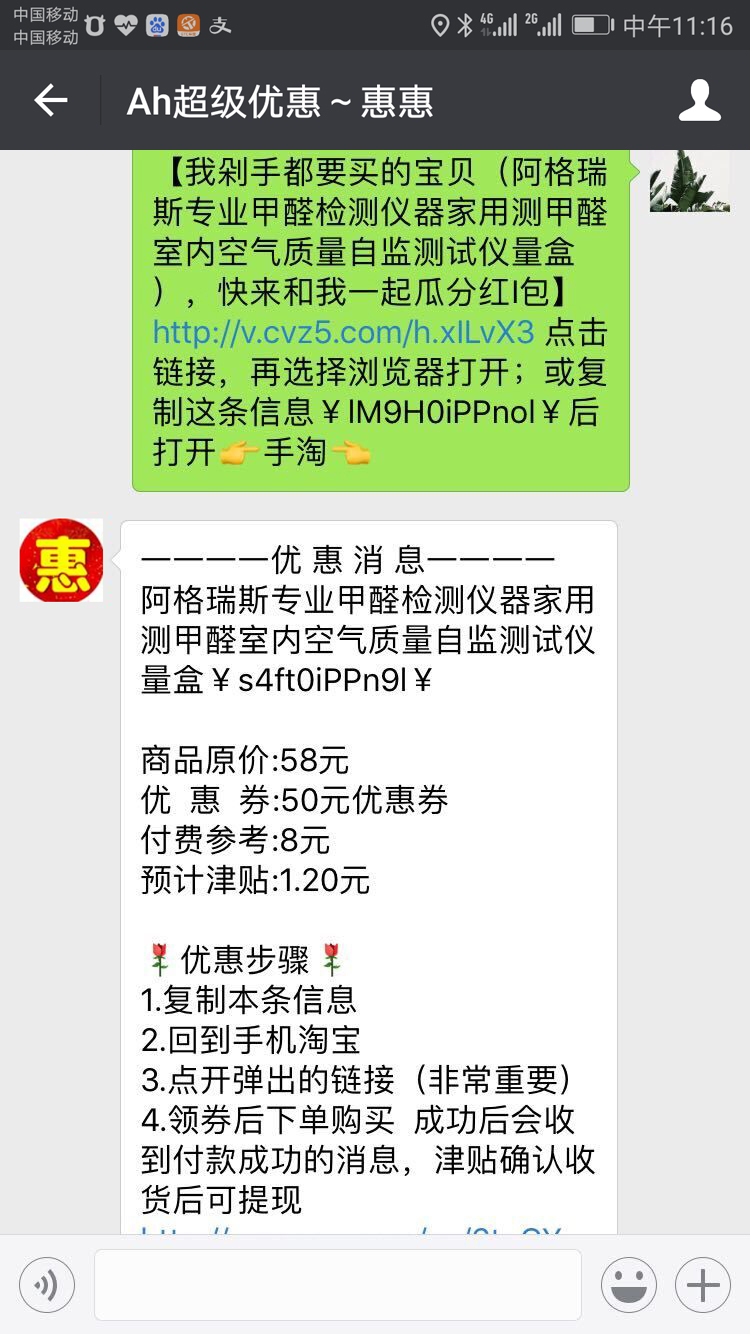Tap the chat title Ah超级优惠～惠惠
Image resolution: width=750 pixels, height=1334 pixels.
(282, 100)
